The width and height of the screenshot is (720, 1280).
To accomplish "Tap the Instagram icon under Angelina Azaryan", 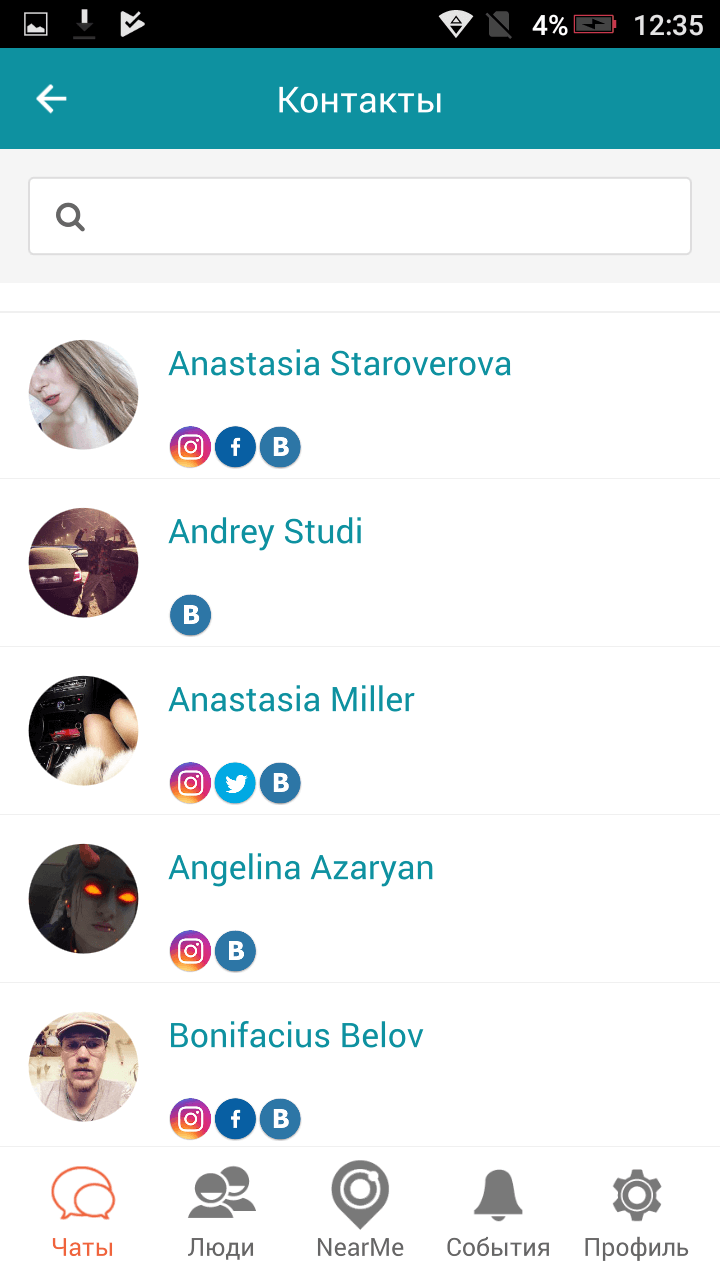I will (190, 952).
